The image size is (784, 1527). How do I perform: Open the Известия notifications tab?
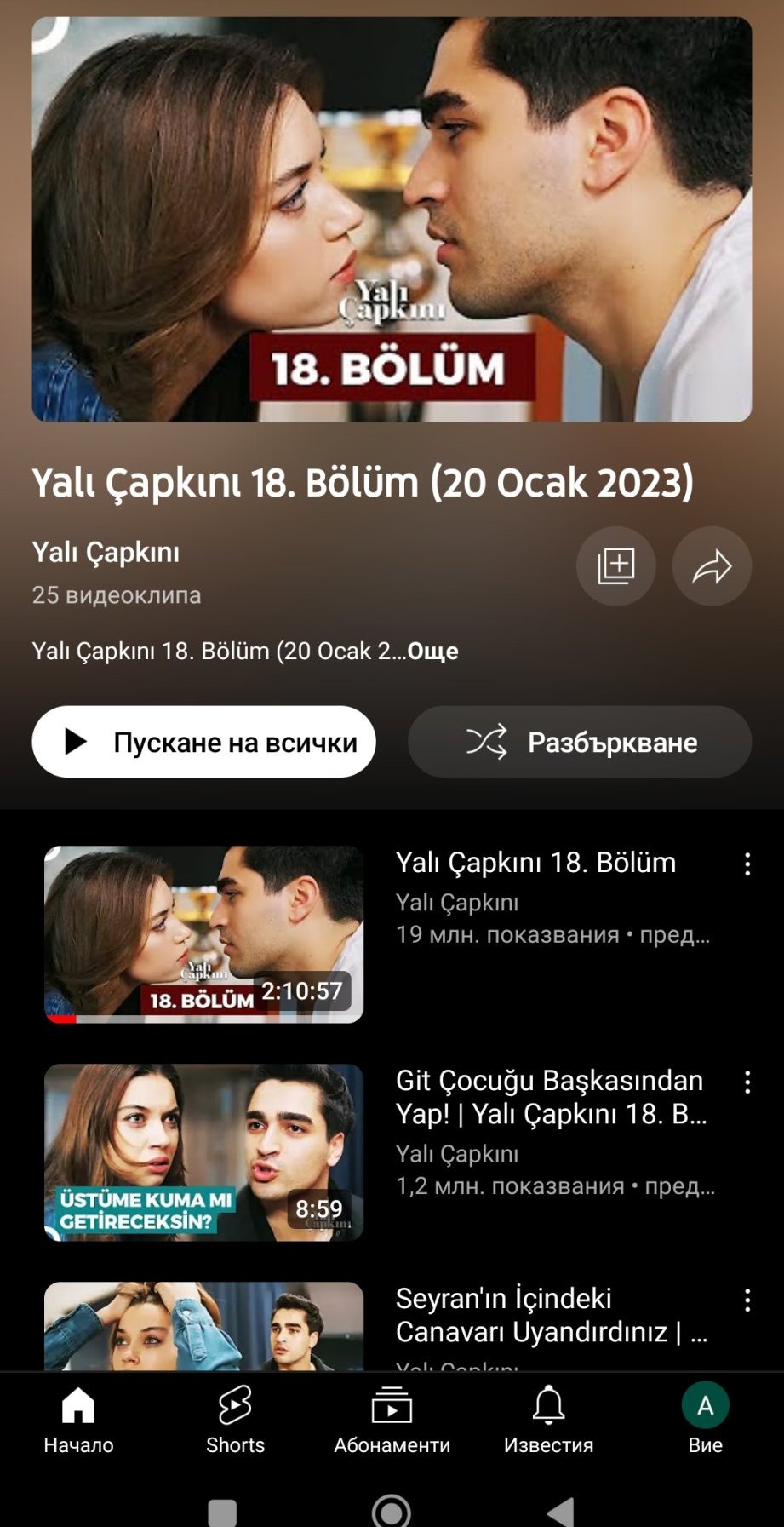point(548,1420)
